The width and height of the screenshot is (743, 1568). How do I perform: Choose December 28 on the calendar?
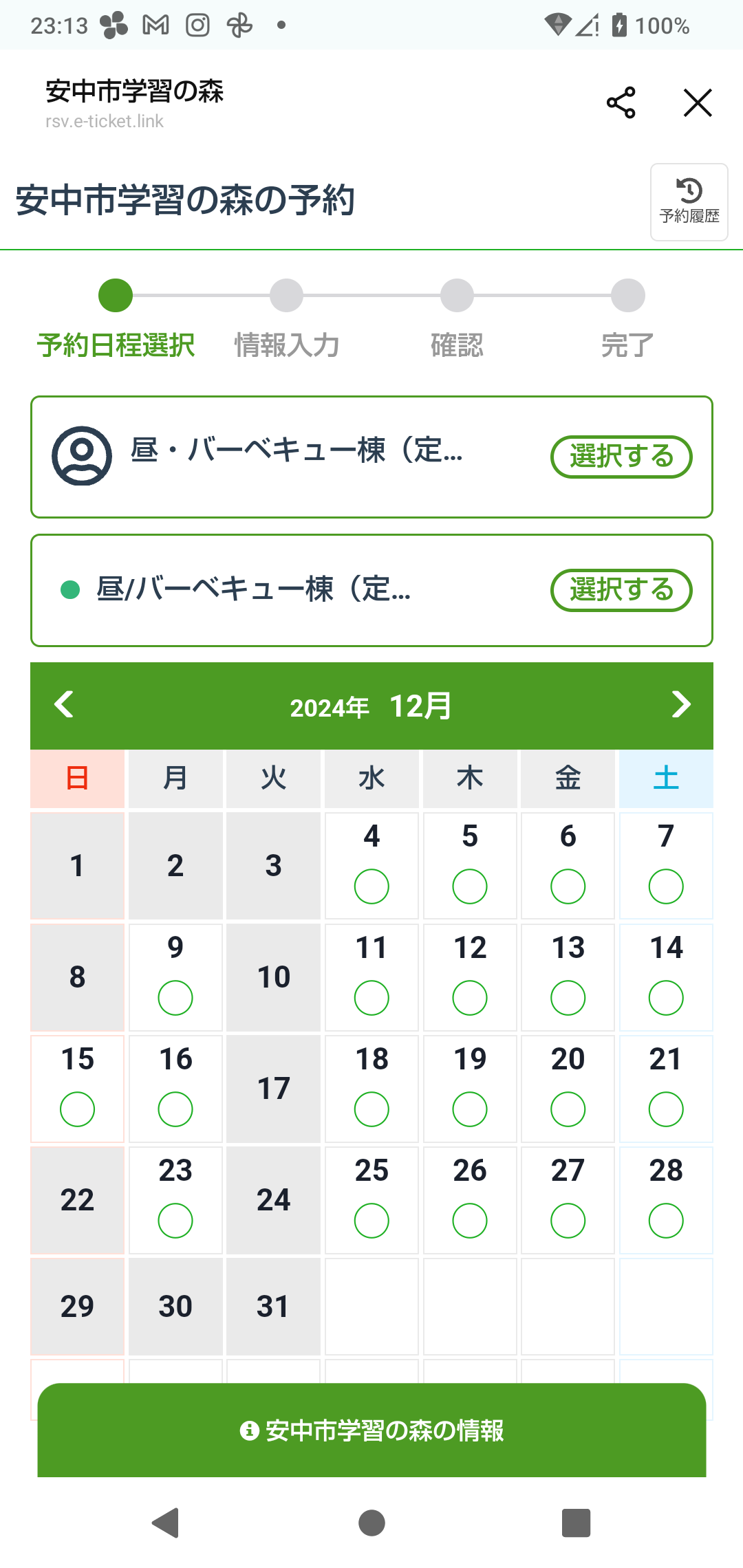click(666, 1199)
